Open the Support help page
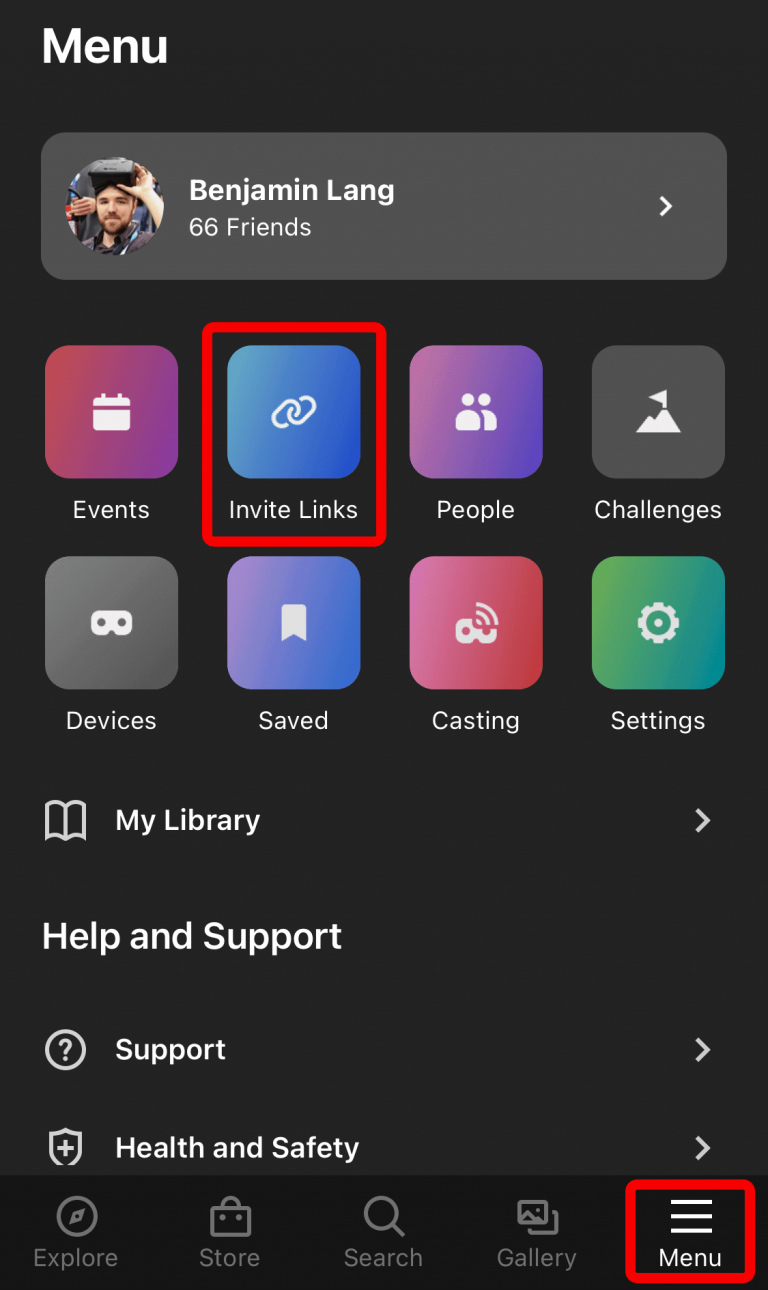 [x=170, y=1050]
